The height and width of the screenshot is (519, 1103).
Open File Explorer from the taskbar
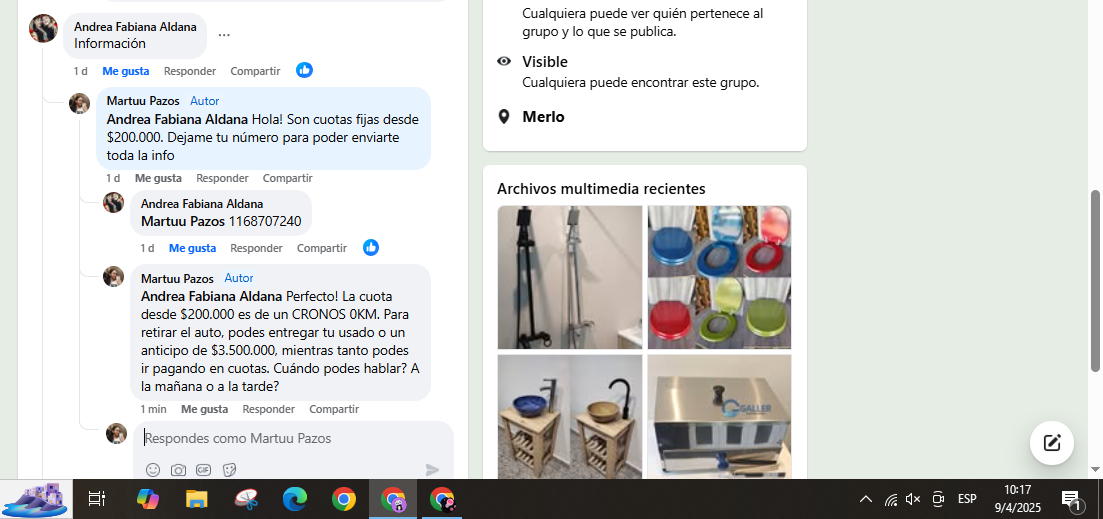point(196,499)
